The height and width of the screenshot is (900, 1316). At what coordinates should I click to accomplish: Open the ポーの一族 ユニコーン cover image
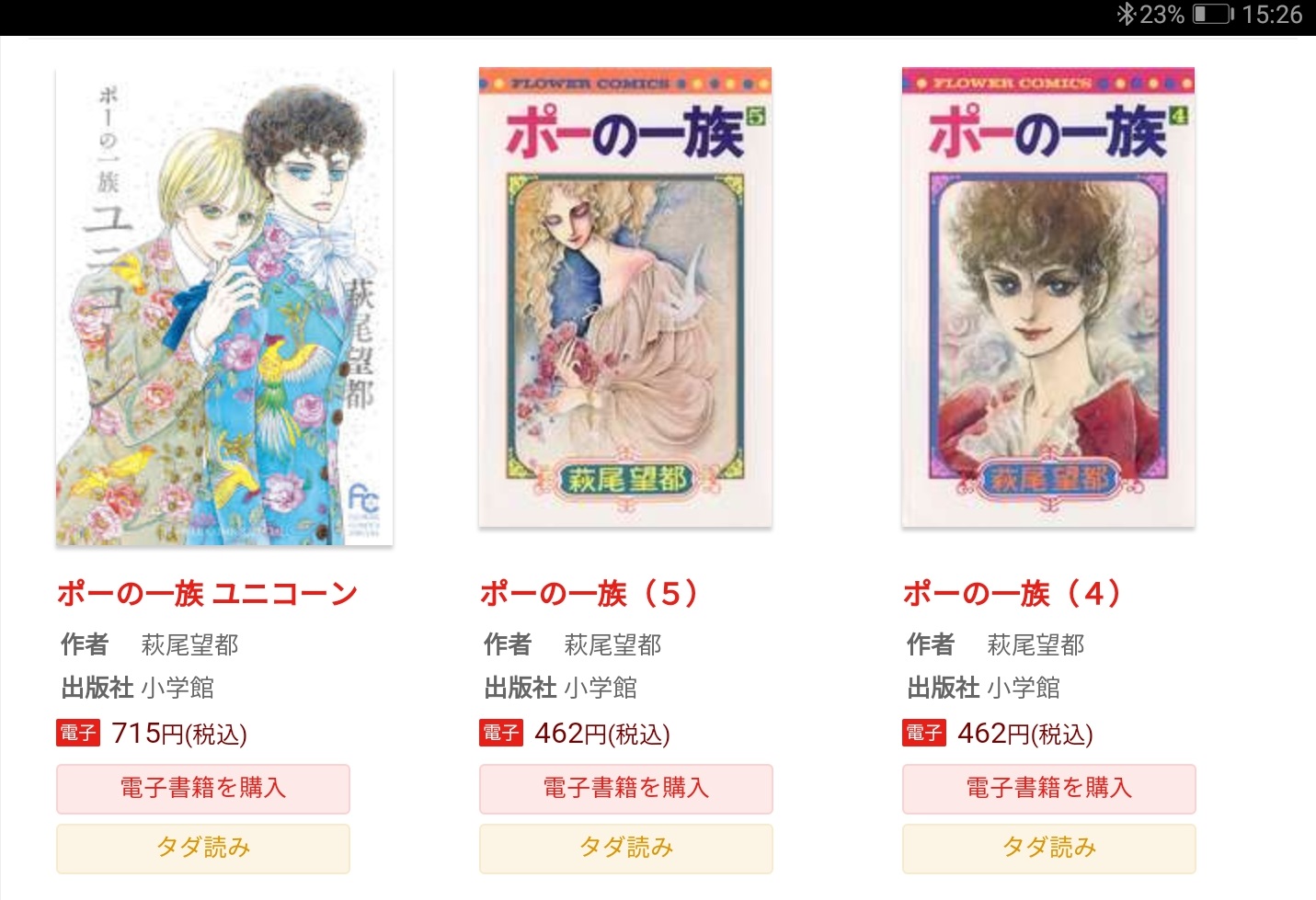pos(224,307)
